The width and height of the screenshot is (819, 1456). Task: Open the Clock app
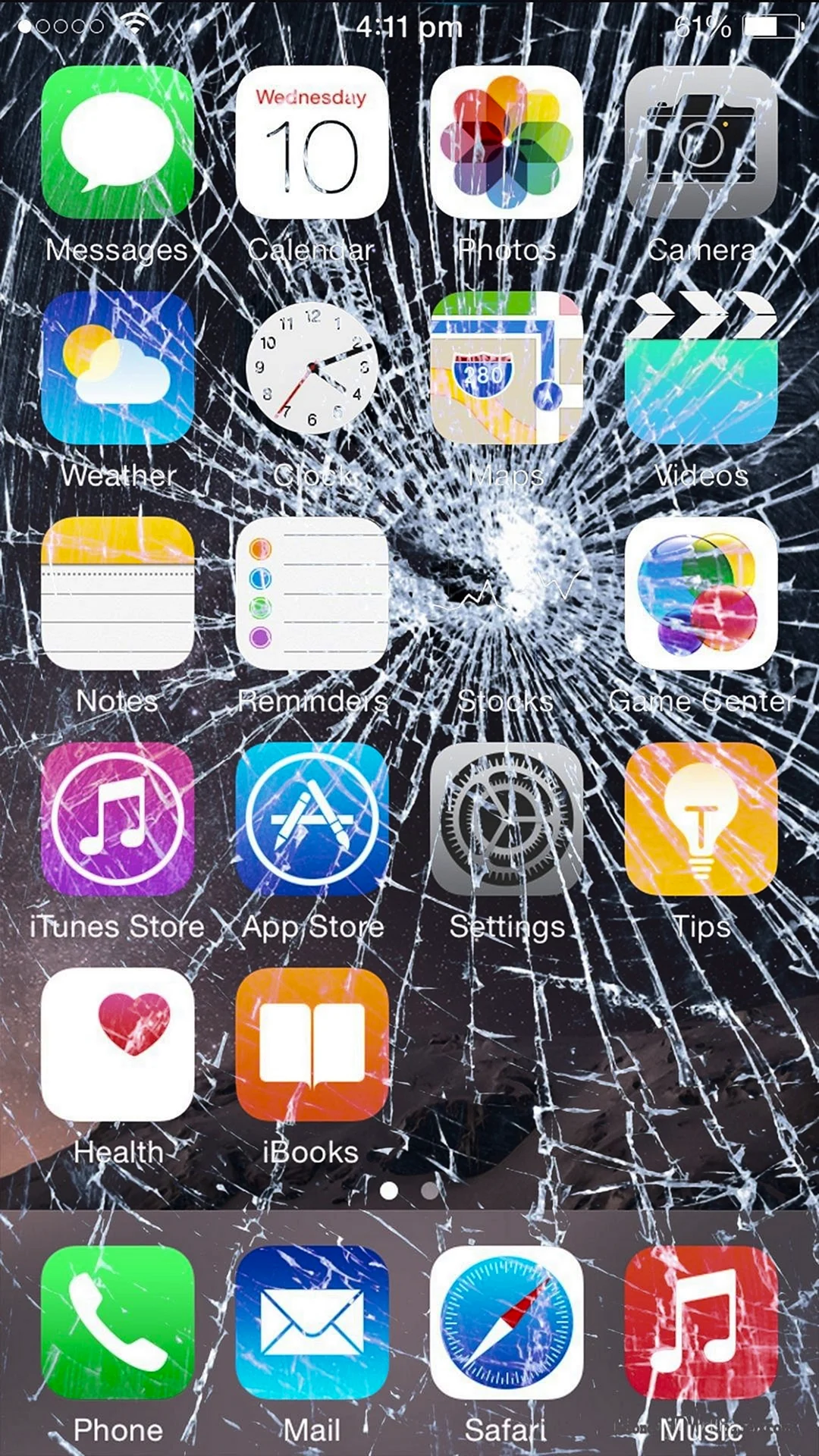(312, 368)
